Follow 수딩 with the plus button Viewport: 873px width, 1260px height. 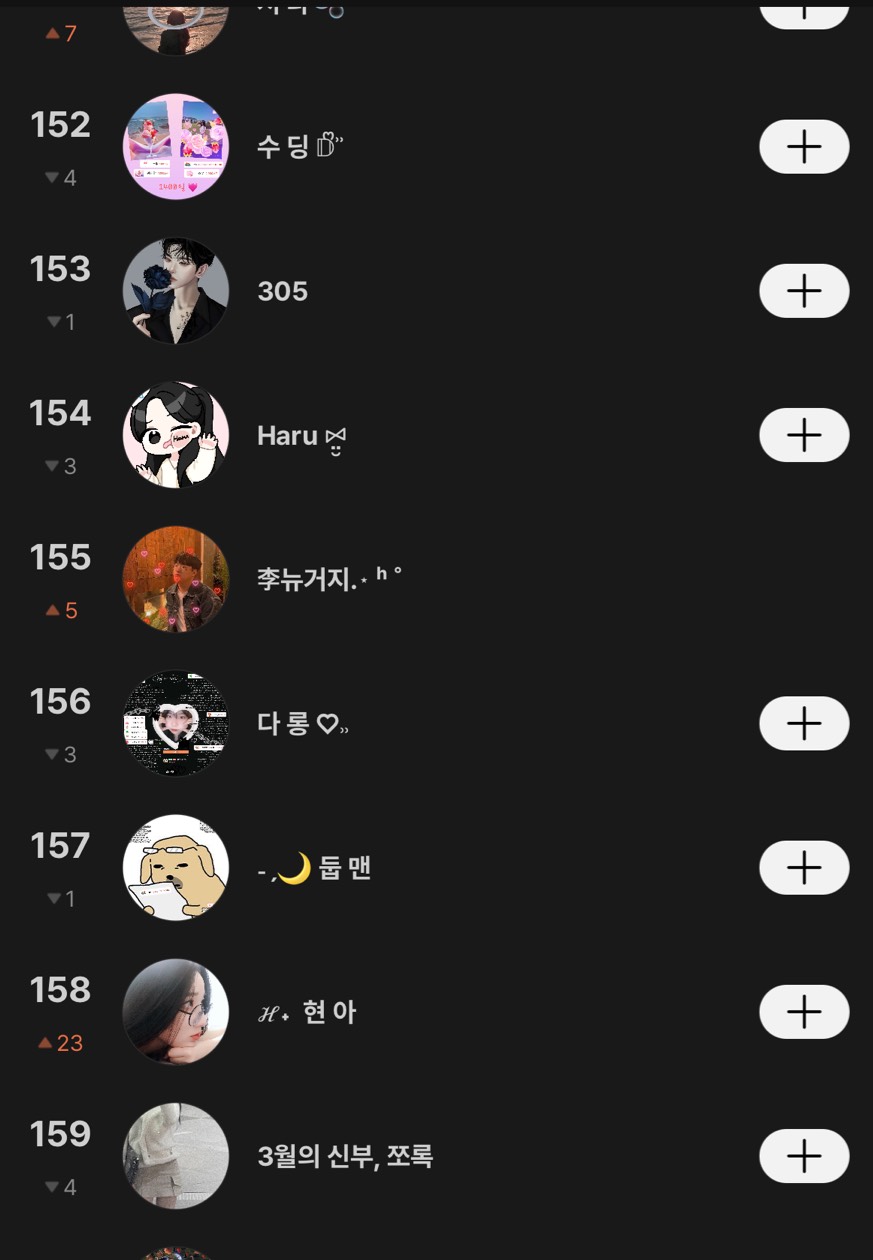click(804, 147)
